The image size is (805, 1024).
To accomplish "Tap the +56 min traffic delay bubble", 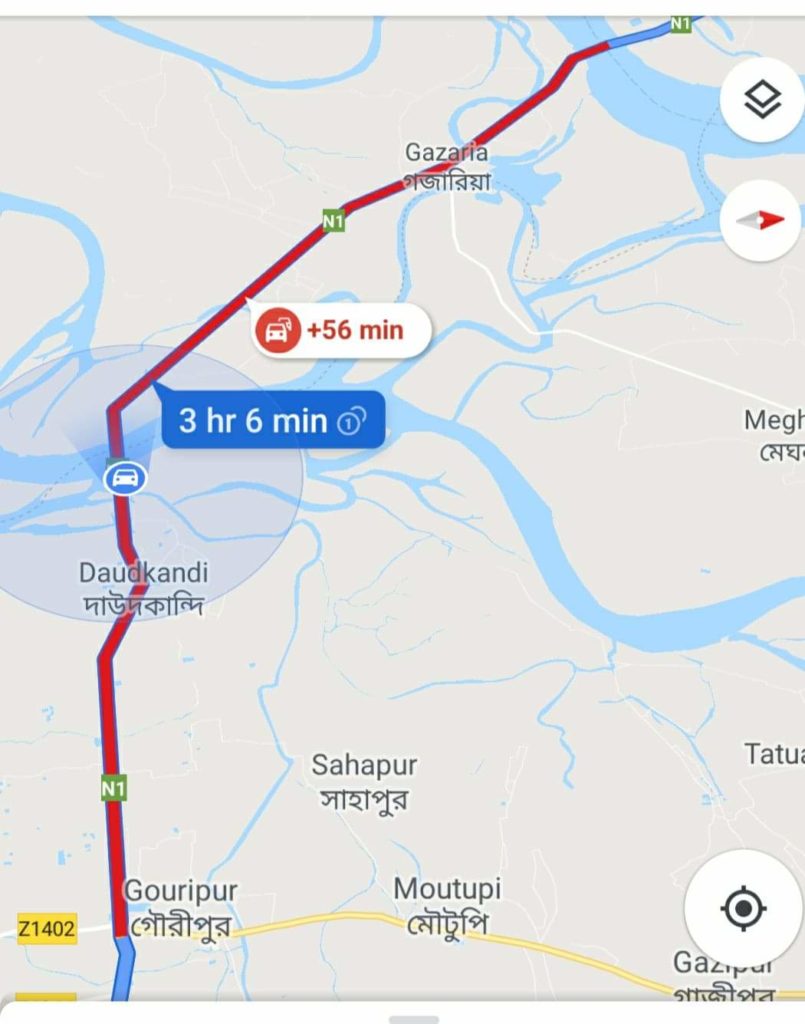I will [341, 330].
